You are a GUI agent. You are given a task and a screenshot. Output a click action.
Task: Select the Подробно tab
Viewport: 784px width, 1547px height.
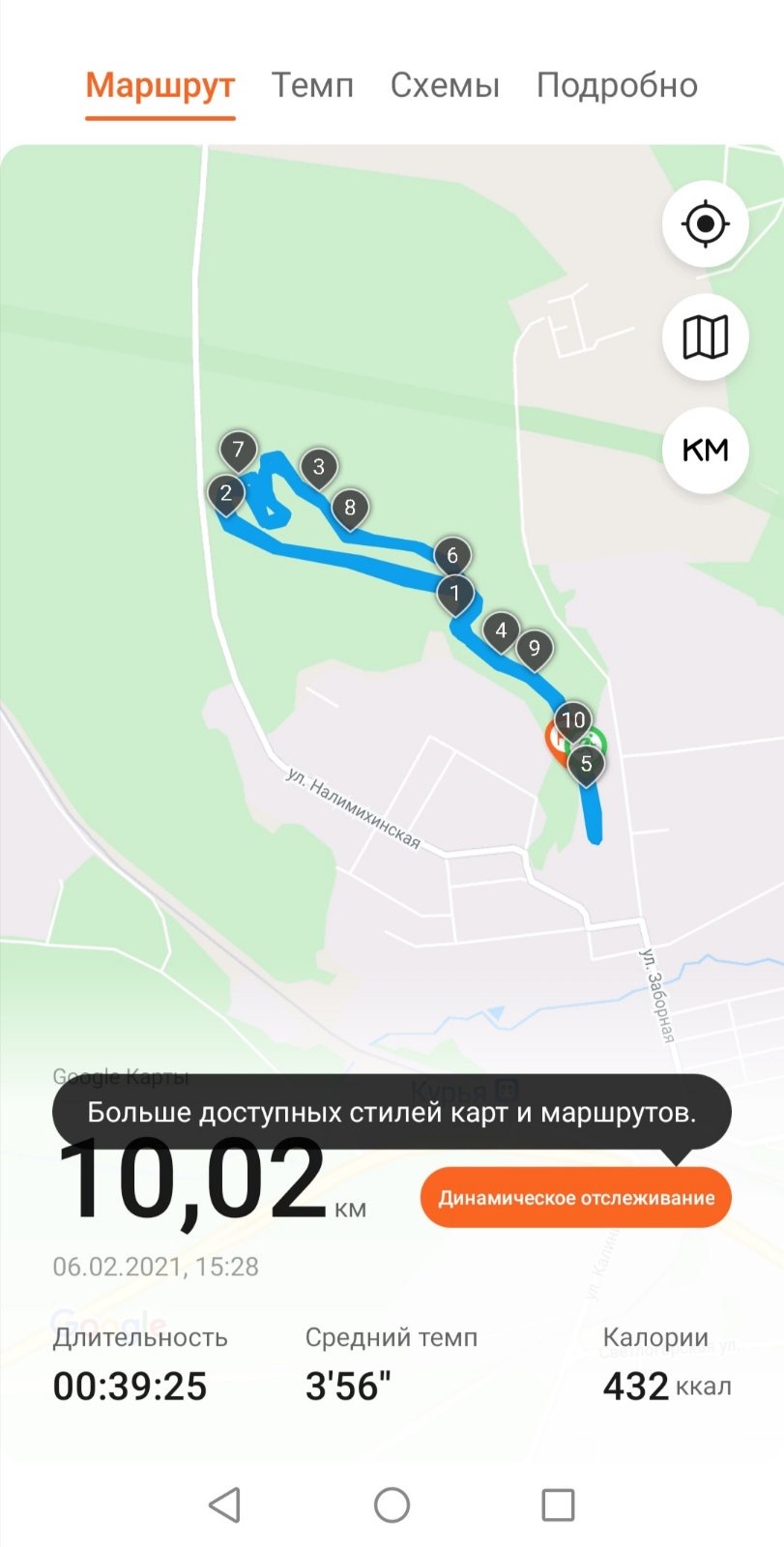pyautogui.click(x=617, y=85)
